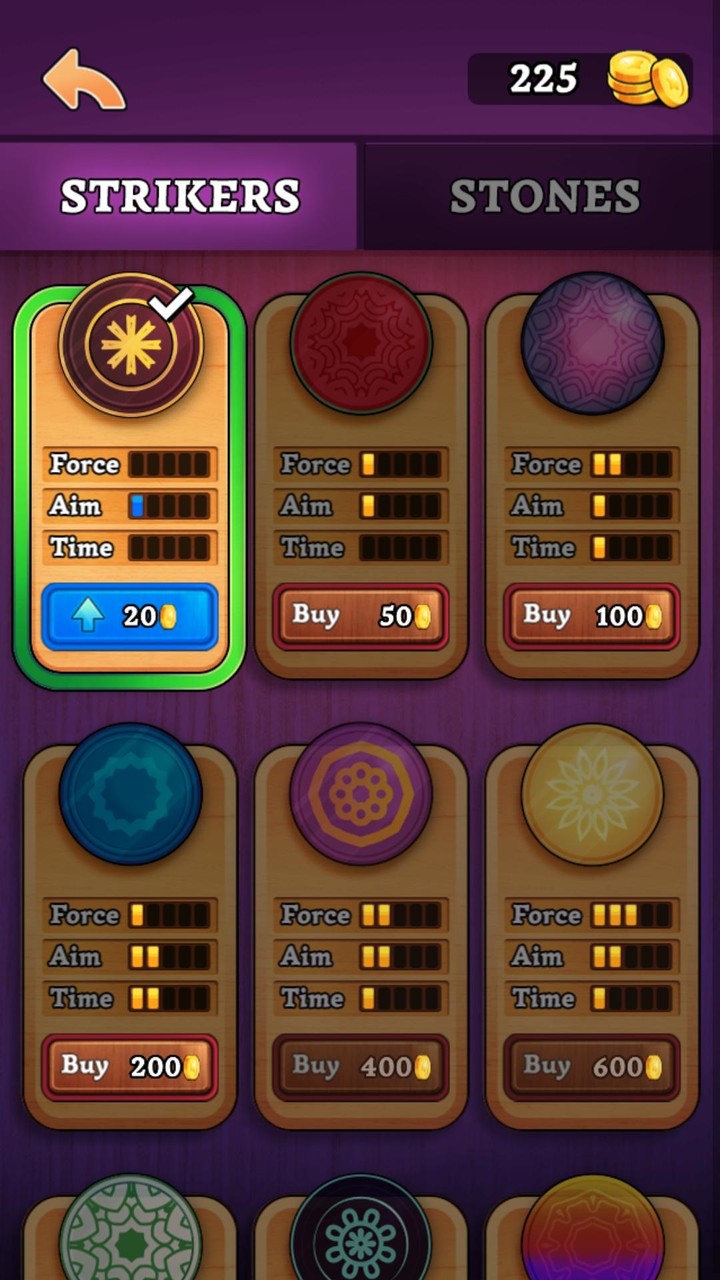The image size is (720, 1280).
Task: Select the yellow flower striker disc
Action: point(592,795)
